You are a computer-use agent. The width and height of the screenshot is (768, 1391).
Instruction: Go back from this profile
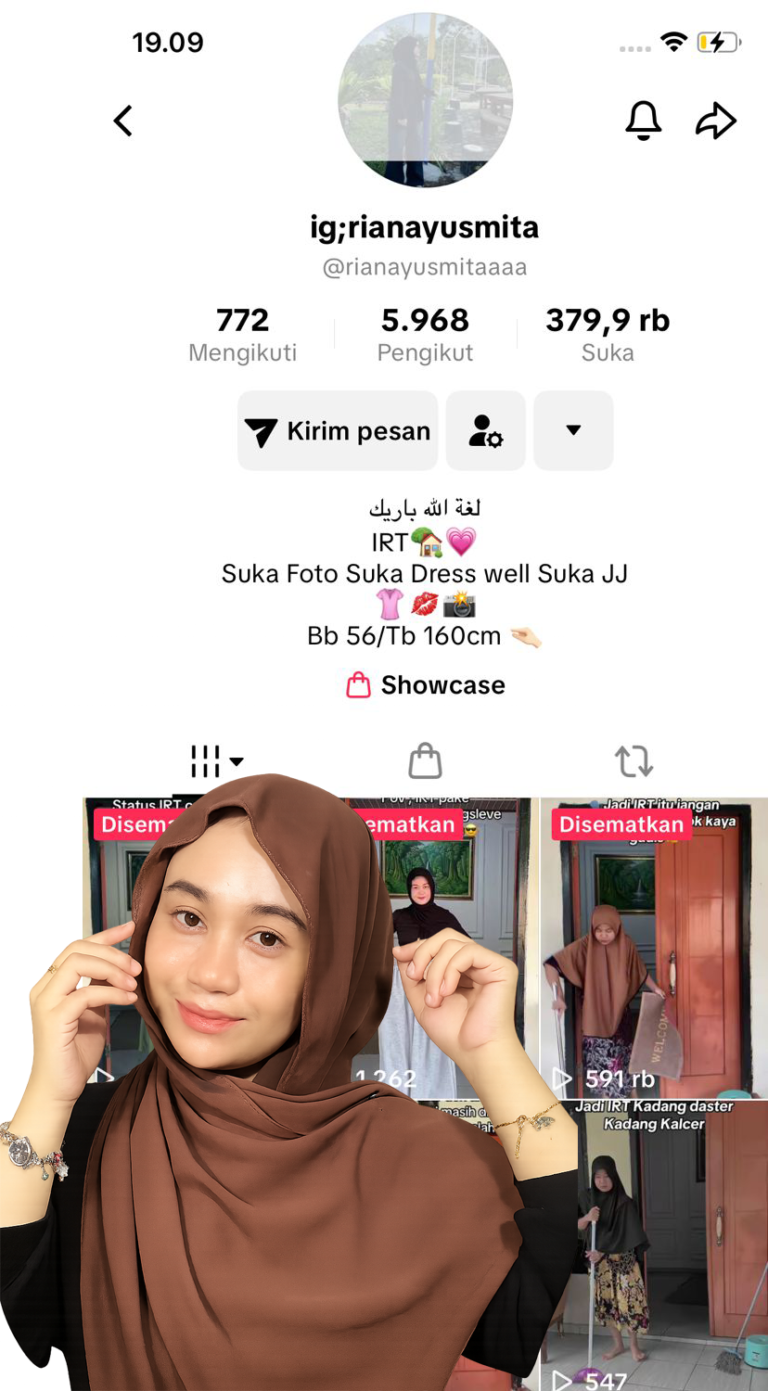point(123,121)
